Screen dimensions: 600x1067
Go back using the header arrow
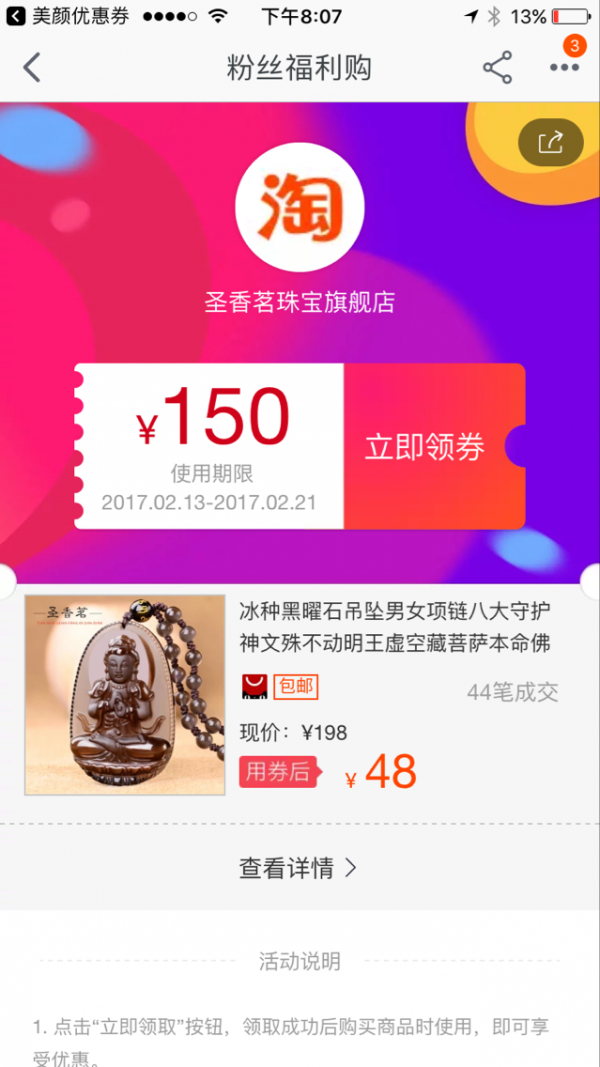pyautogui.click(x=32, y=68)
